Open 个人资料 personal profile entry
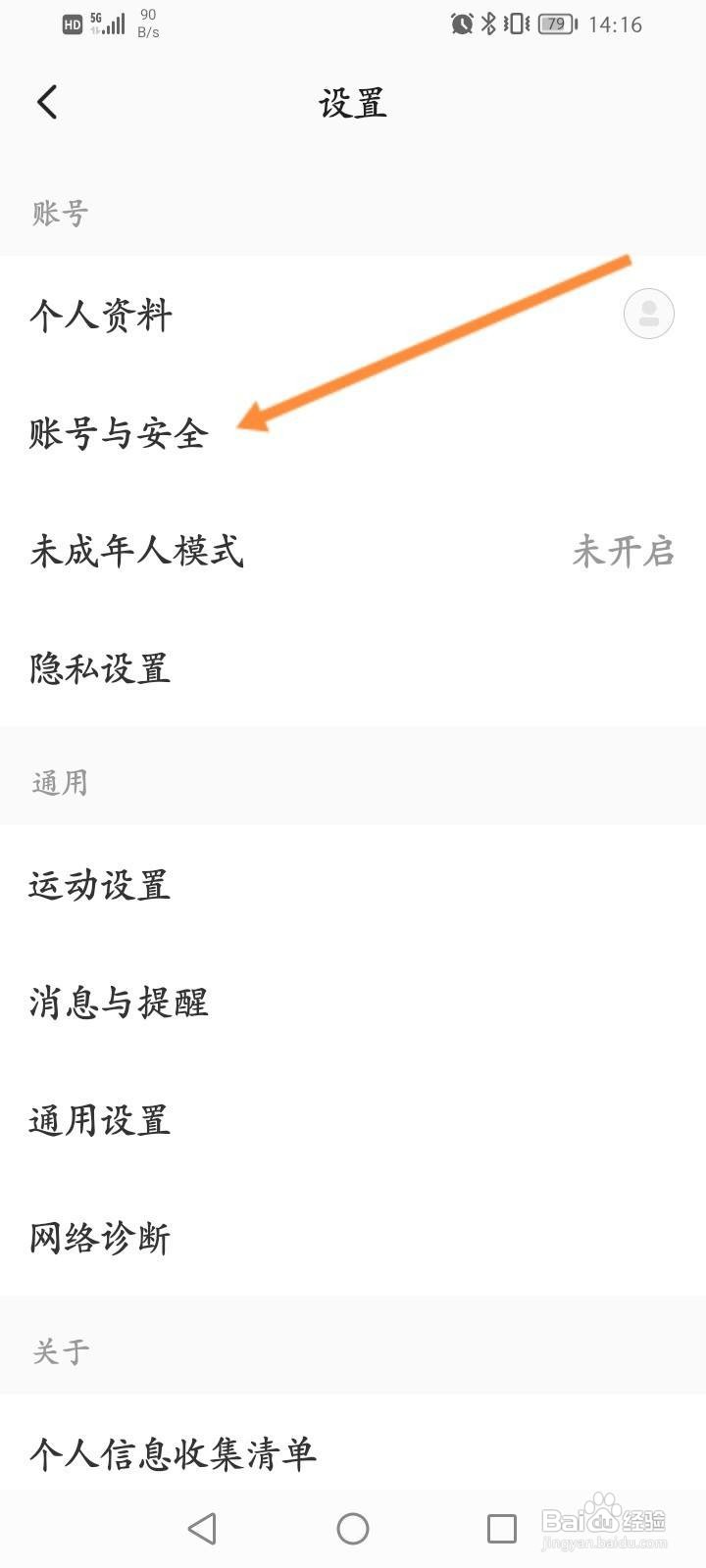706x1568 pixels. tap(101, 315)
